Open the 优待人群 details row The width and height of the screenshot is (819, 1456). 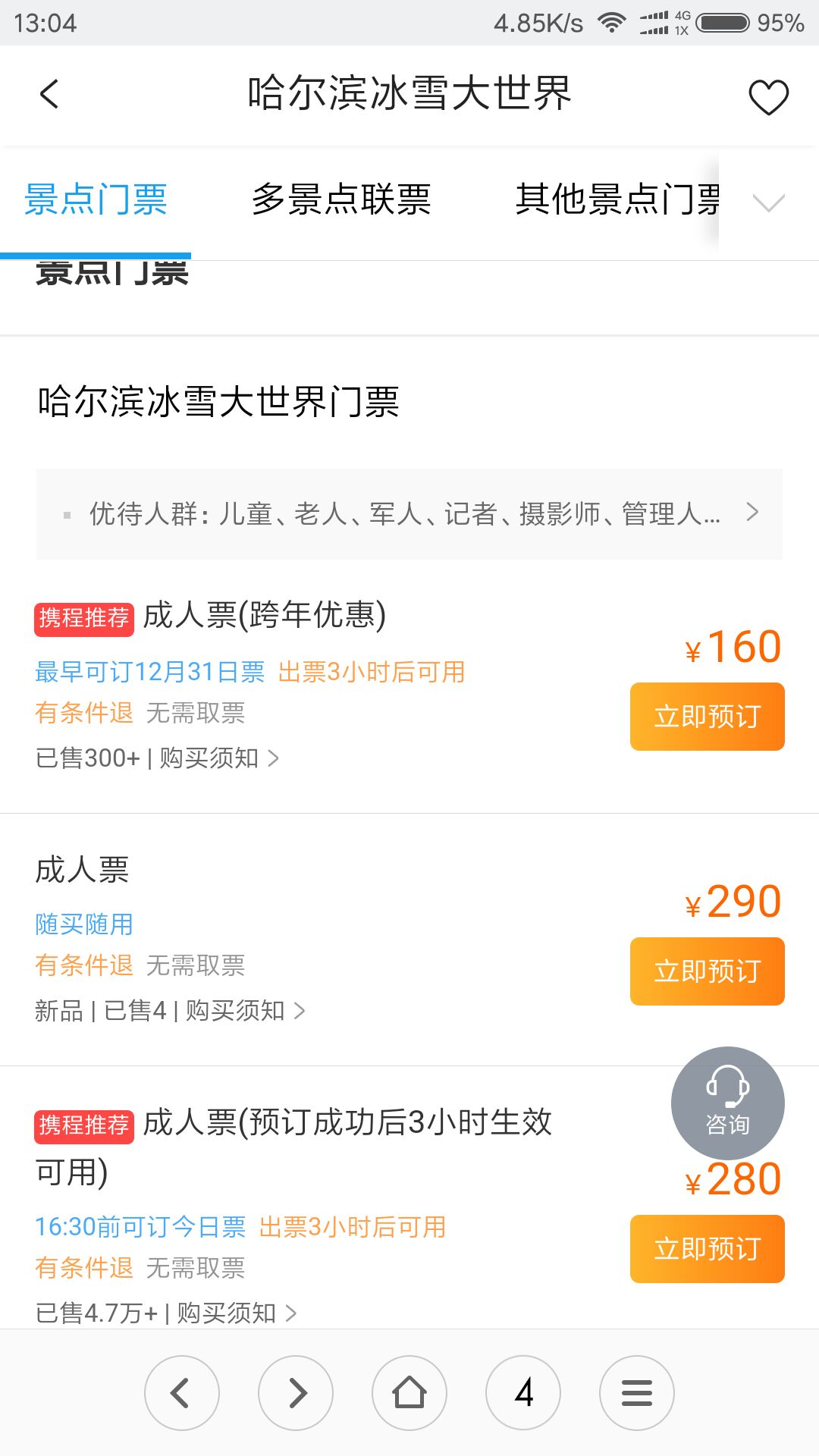tap(409, 514)
